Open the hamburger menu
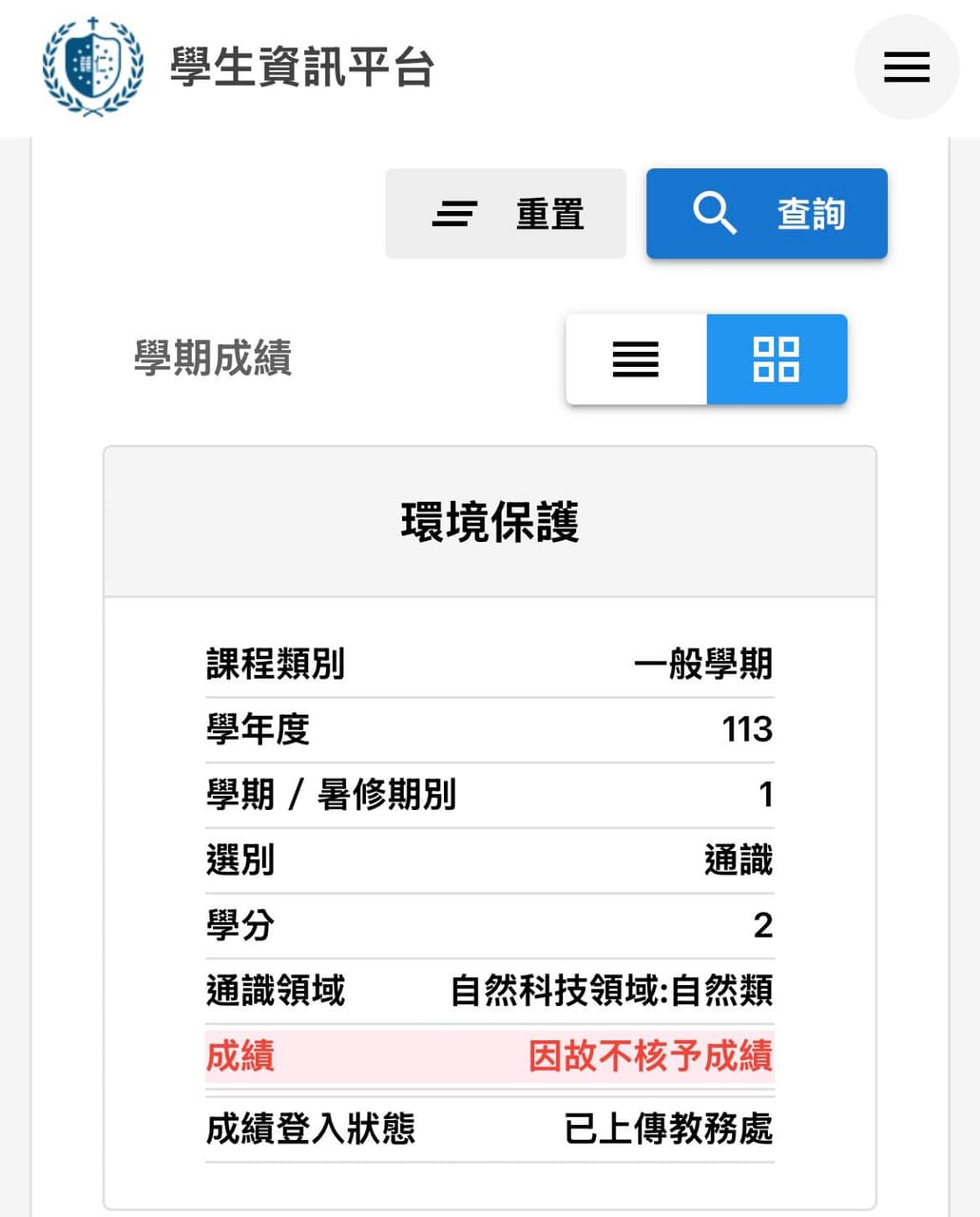 pos(906,68)
